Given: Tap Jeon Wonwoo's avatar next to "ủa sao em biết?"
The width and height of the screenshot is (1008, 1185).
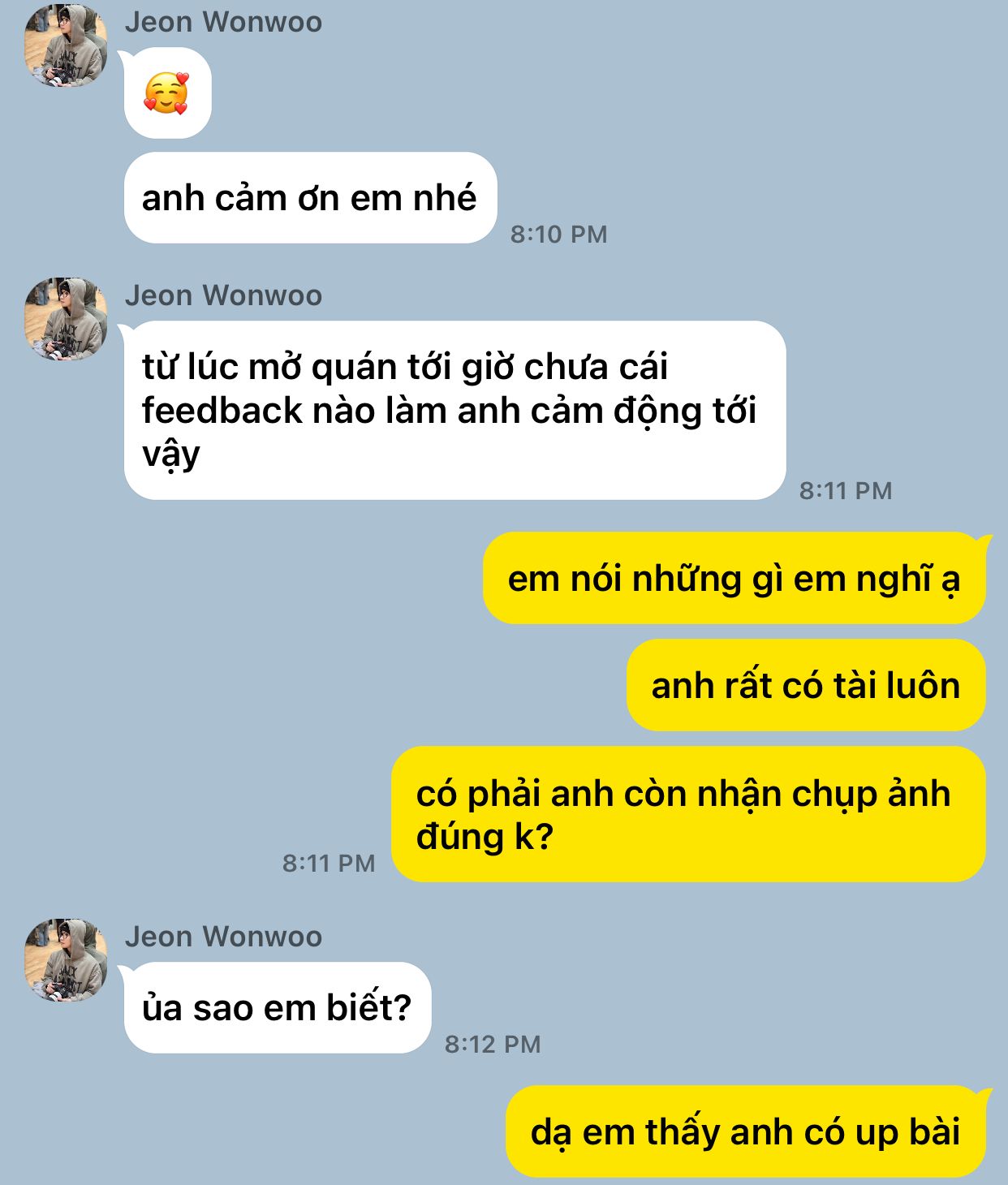Looking at the screenshot, I should click(66, 960).
